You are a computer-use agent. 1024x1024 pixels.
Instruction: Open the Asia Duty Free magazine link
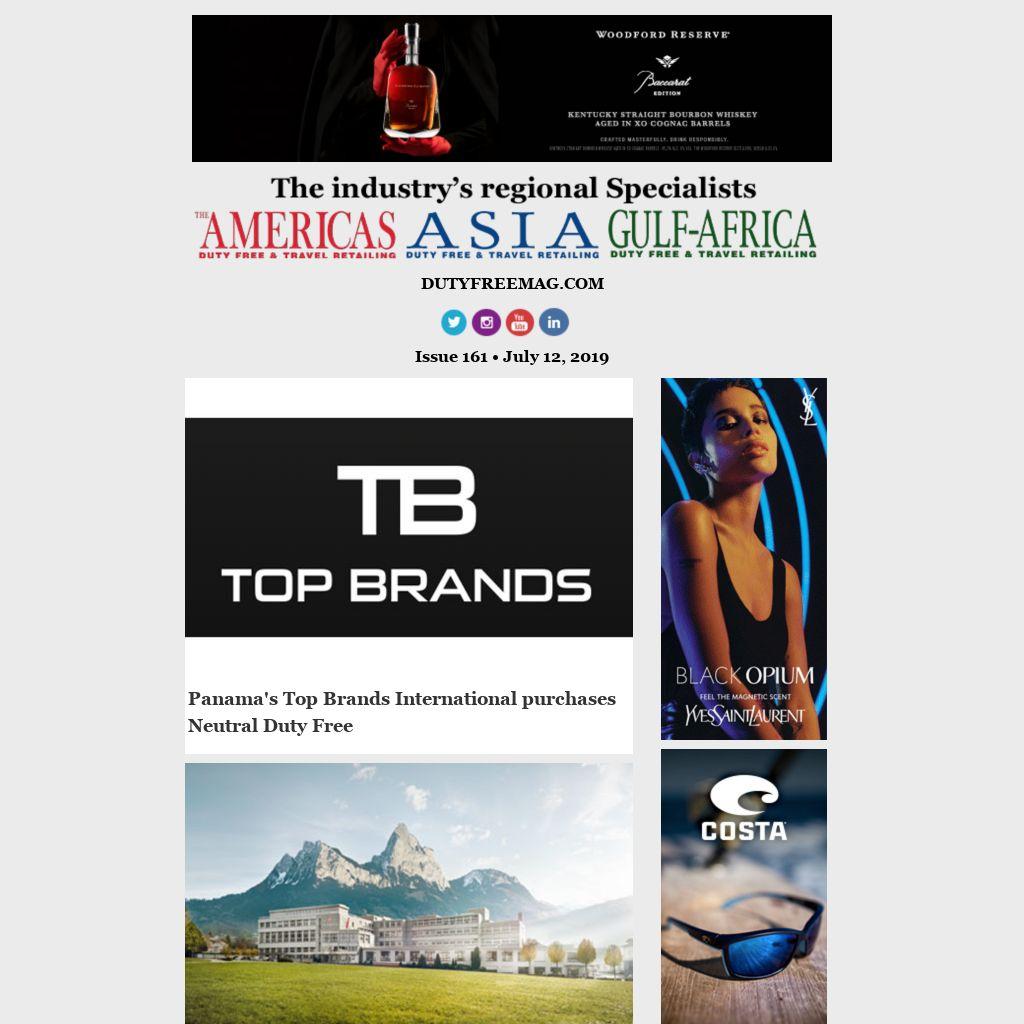(x=501, y=235)
